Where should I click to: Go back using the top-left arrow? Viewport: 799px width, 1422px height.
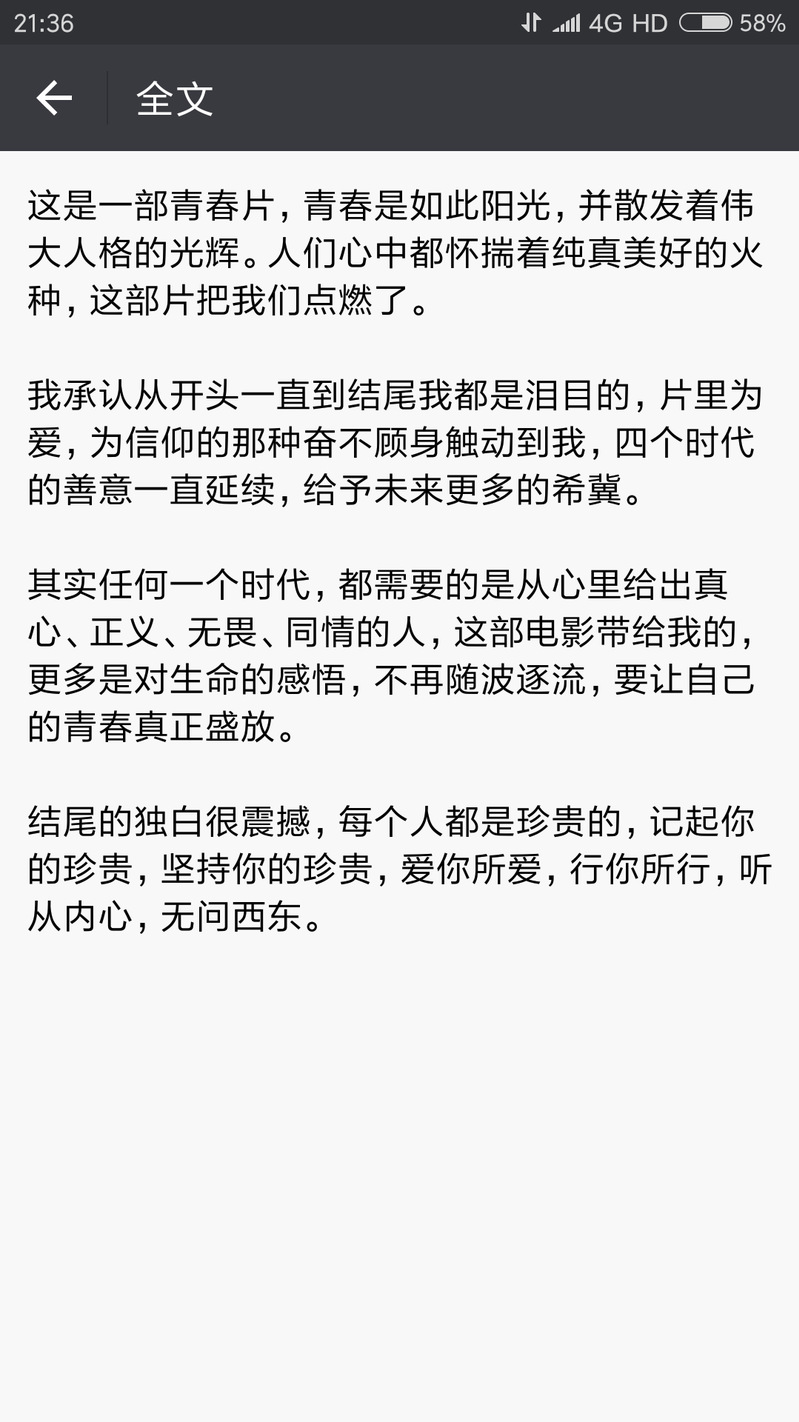point(54,98)
